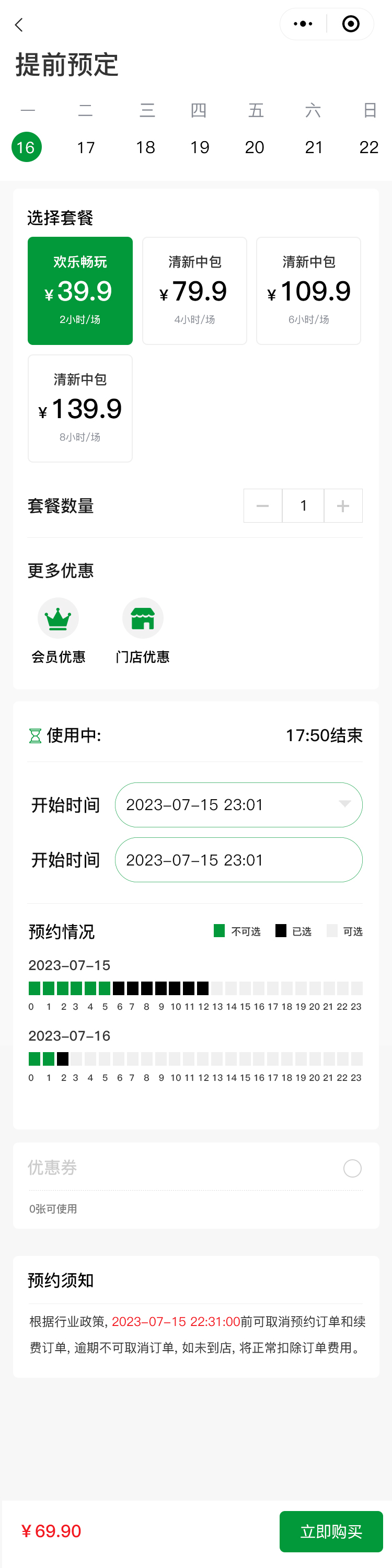
Task: Close the mini program via circle icon
Action: [x=351, y=25]
